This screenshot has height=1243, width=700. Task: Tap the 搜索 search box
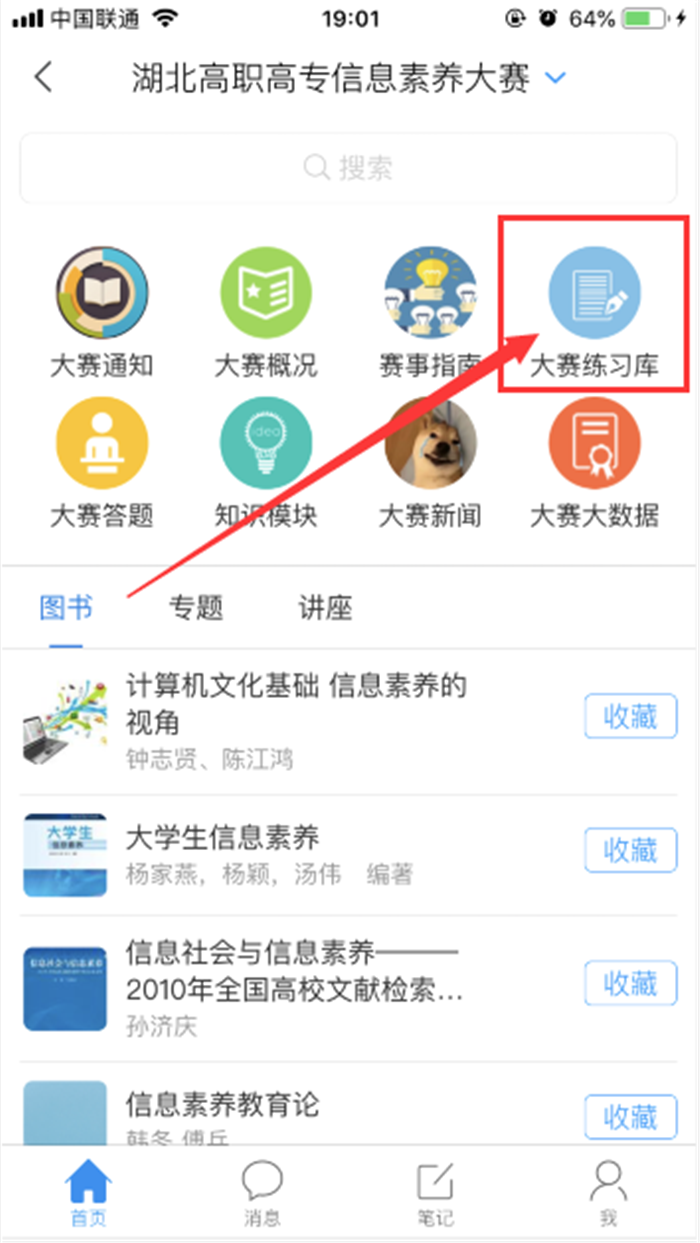pos(348,167)
